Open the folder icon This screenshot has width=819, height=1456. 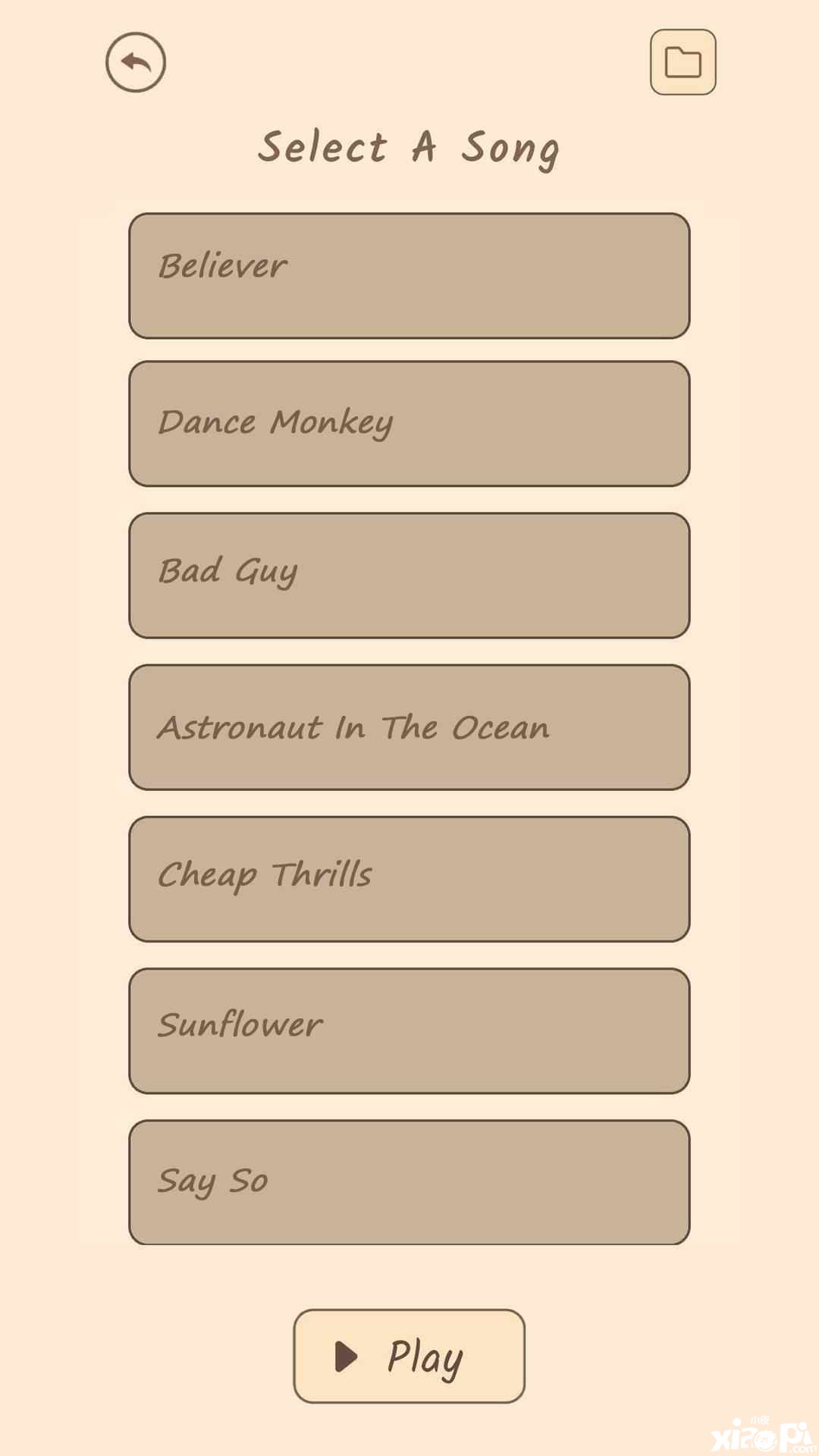682,62
